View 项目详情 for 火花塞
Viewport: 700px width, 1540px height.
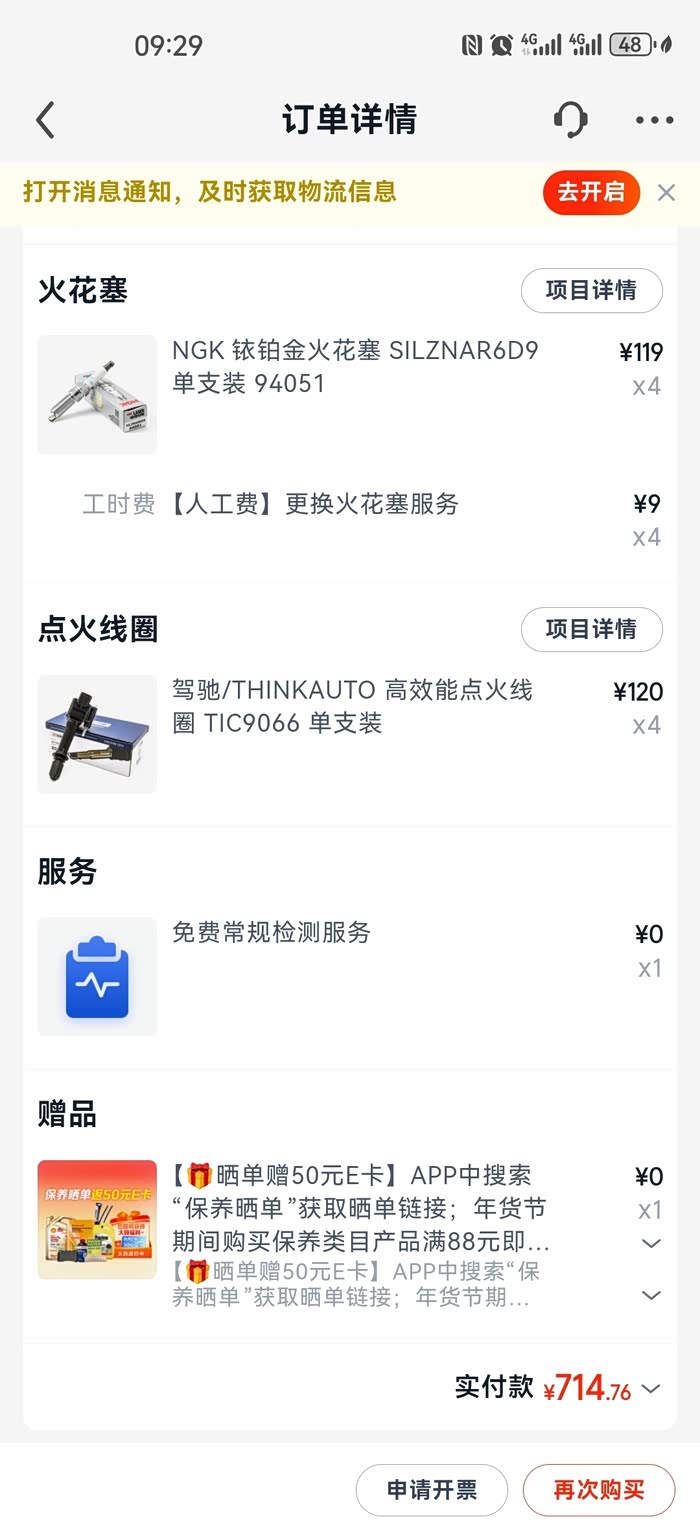[x=591, y=291]
